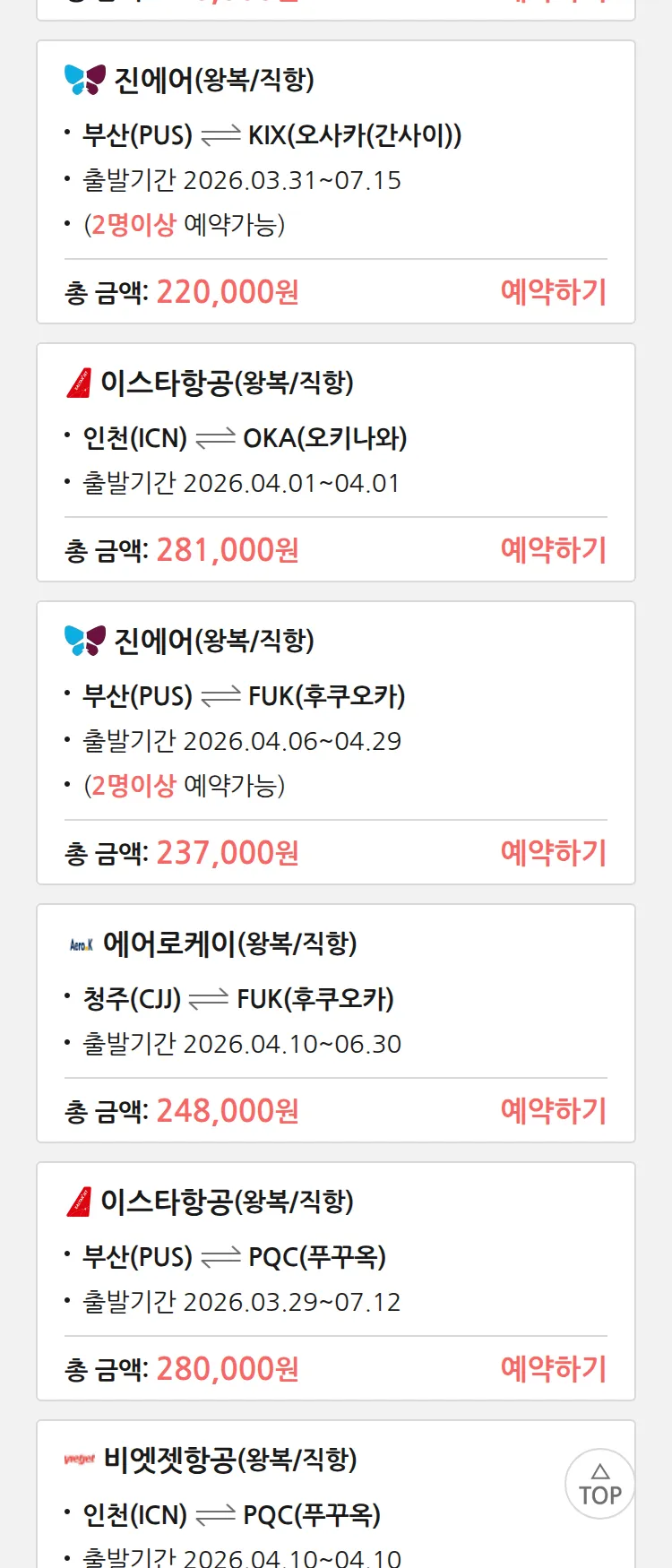Image resolution: width=672 pixels, height=1568 pixels.
Task: Book the Eastar Incheon–Okinawa flight
Action: click(553, 550)
